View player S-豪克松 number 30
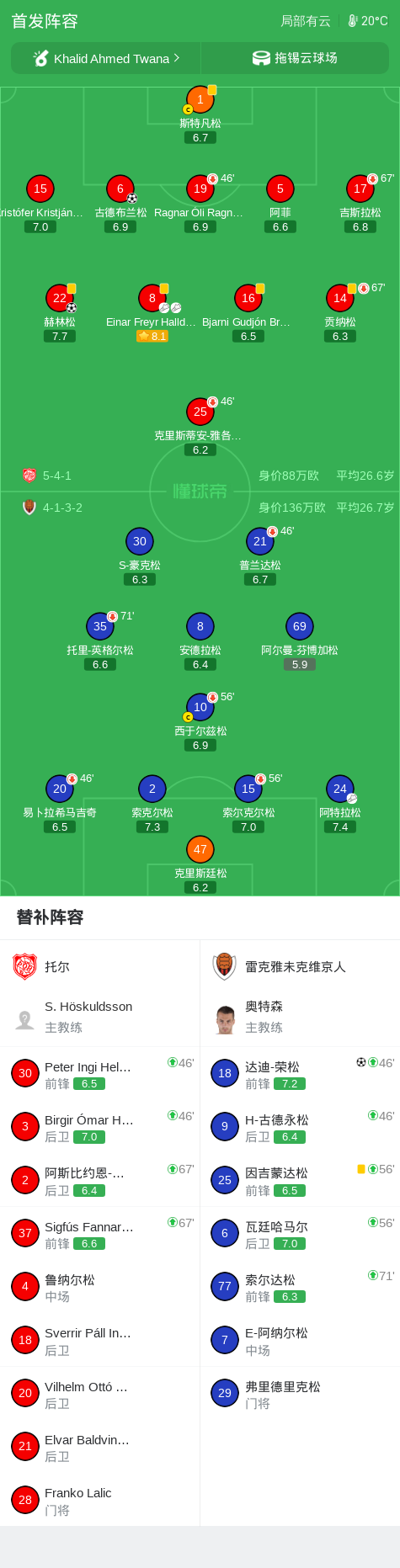This screenshot has height=1568, width=400. [x=140, y=556]
